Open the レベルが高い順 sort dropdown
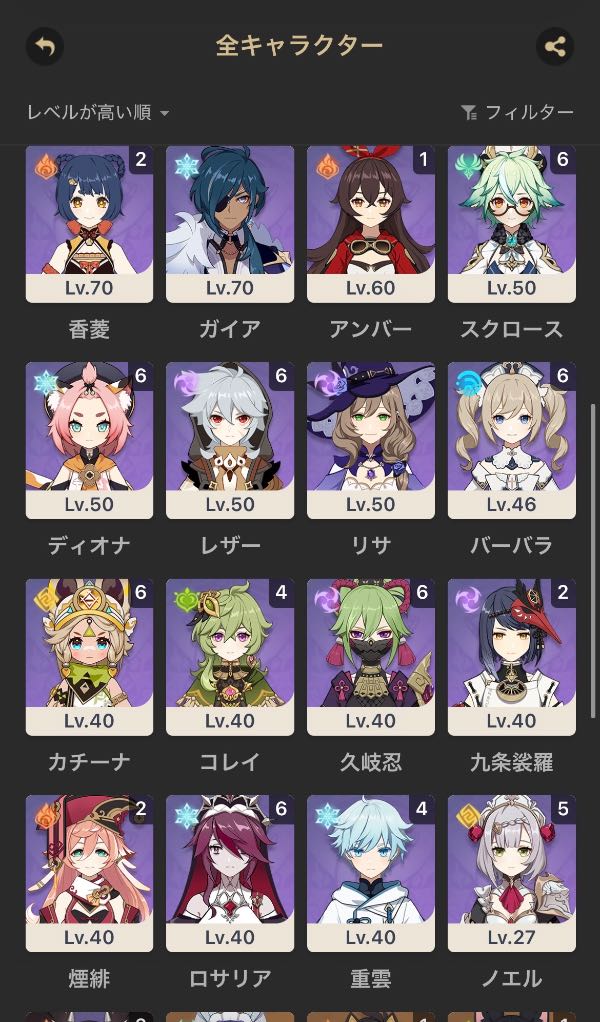The height and width of the screenshot is (1022, 600). click(98, 113)
